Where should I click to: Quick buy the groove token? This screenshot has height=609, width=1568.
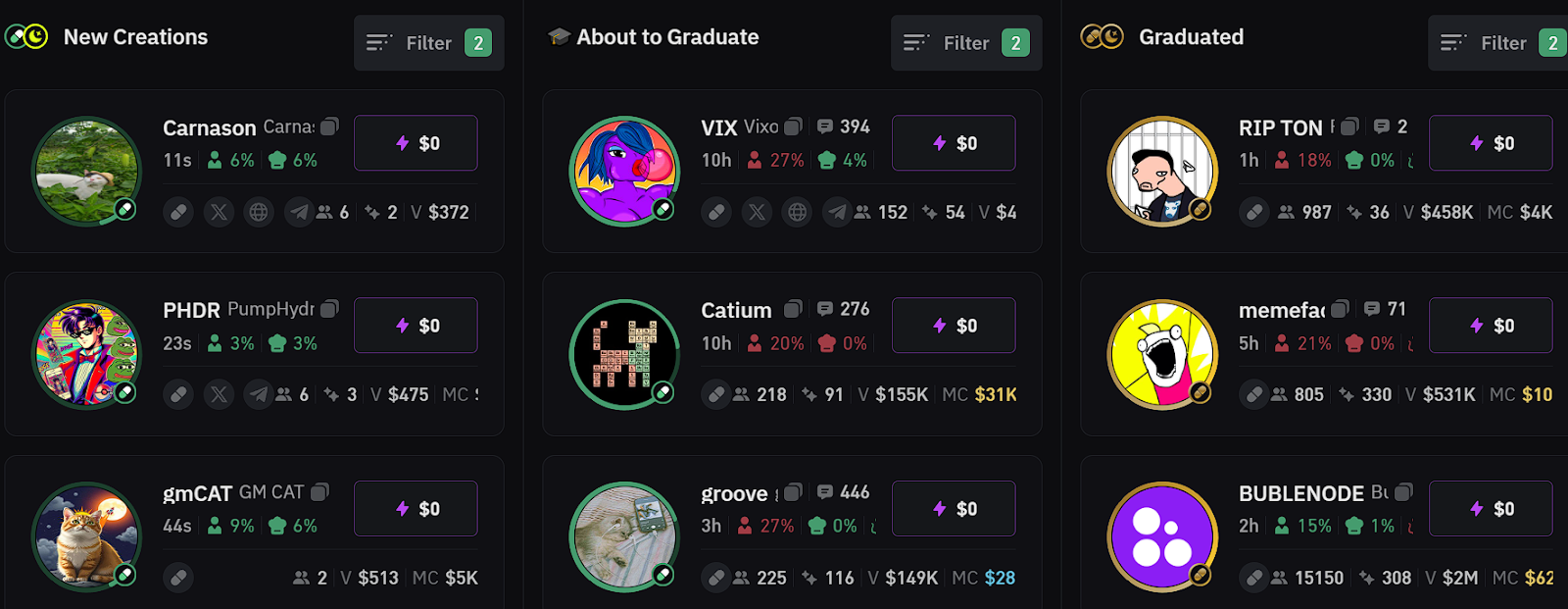pos(954,508)
